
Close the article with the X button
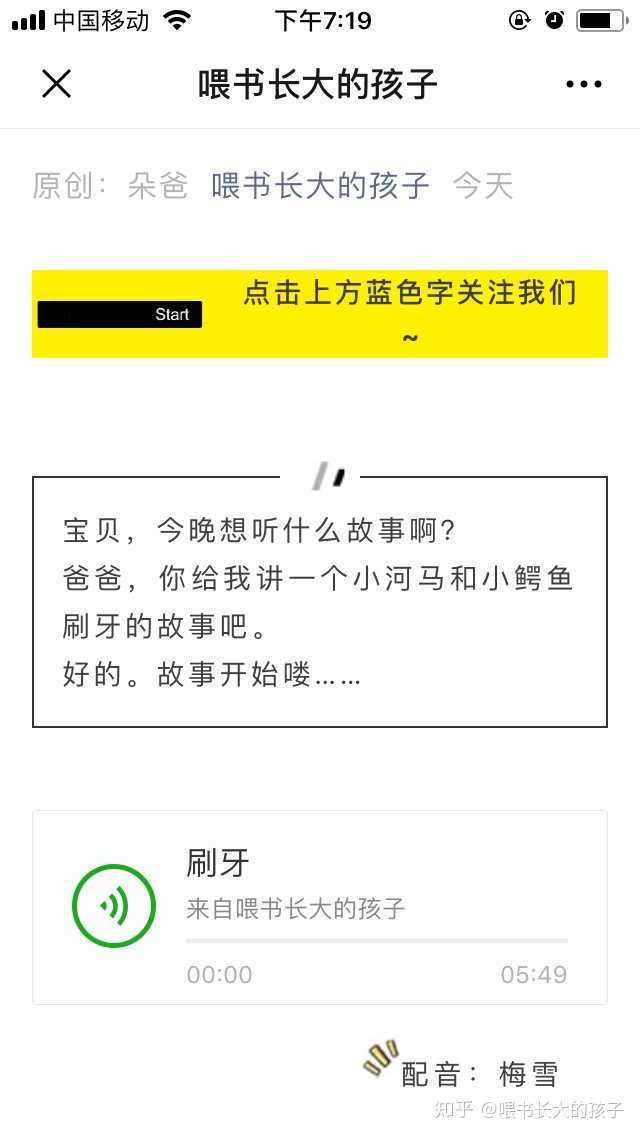[x=57, y=84]
